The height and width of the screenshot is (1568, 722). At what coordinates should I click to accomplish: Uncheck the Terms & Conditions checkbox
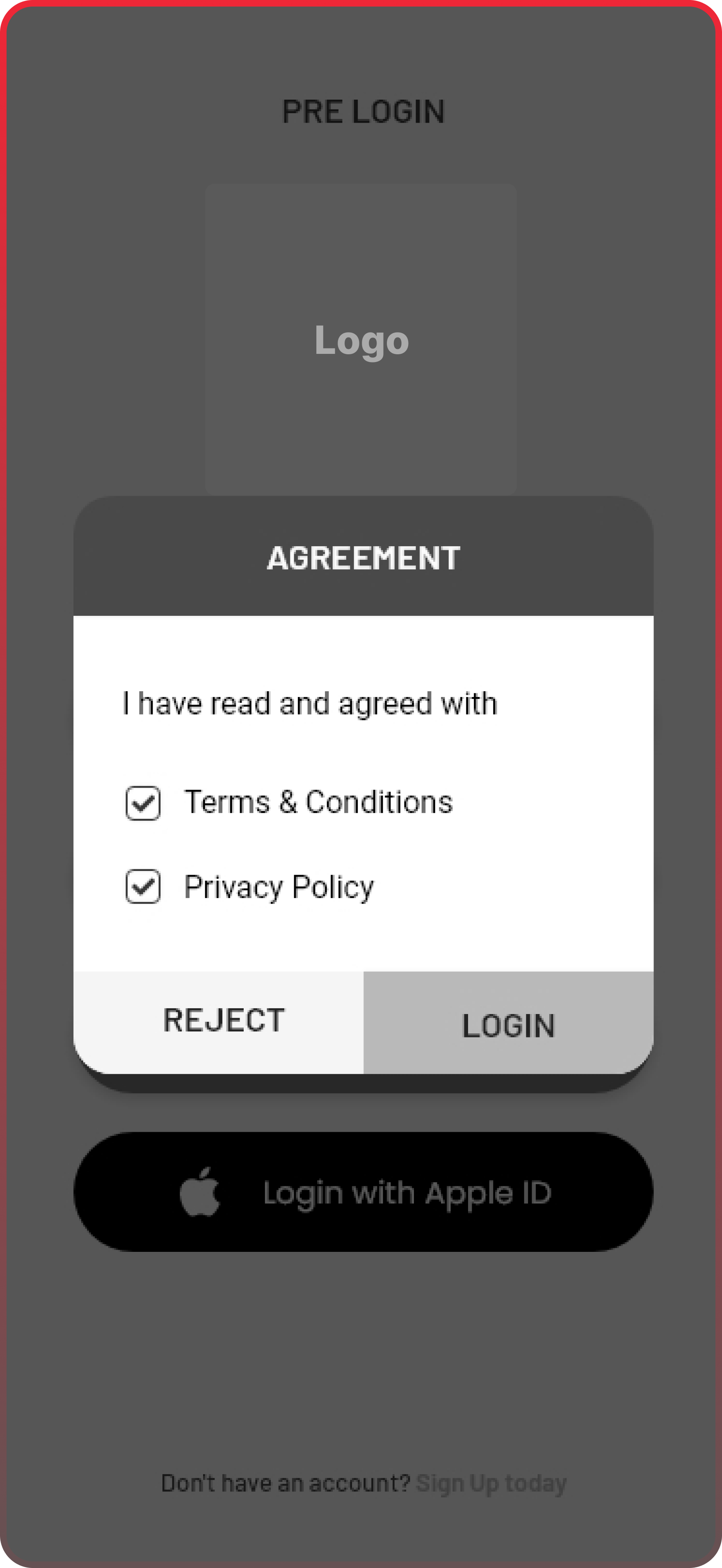[143, 804]
